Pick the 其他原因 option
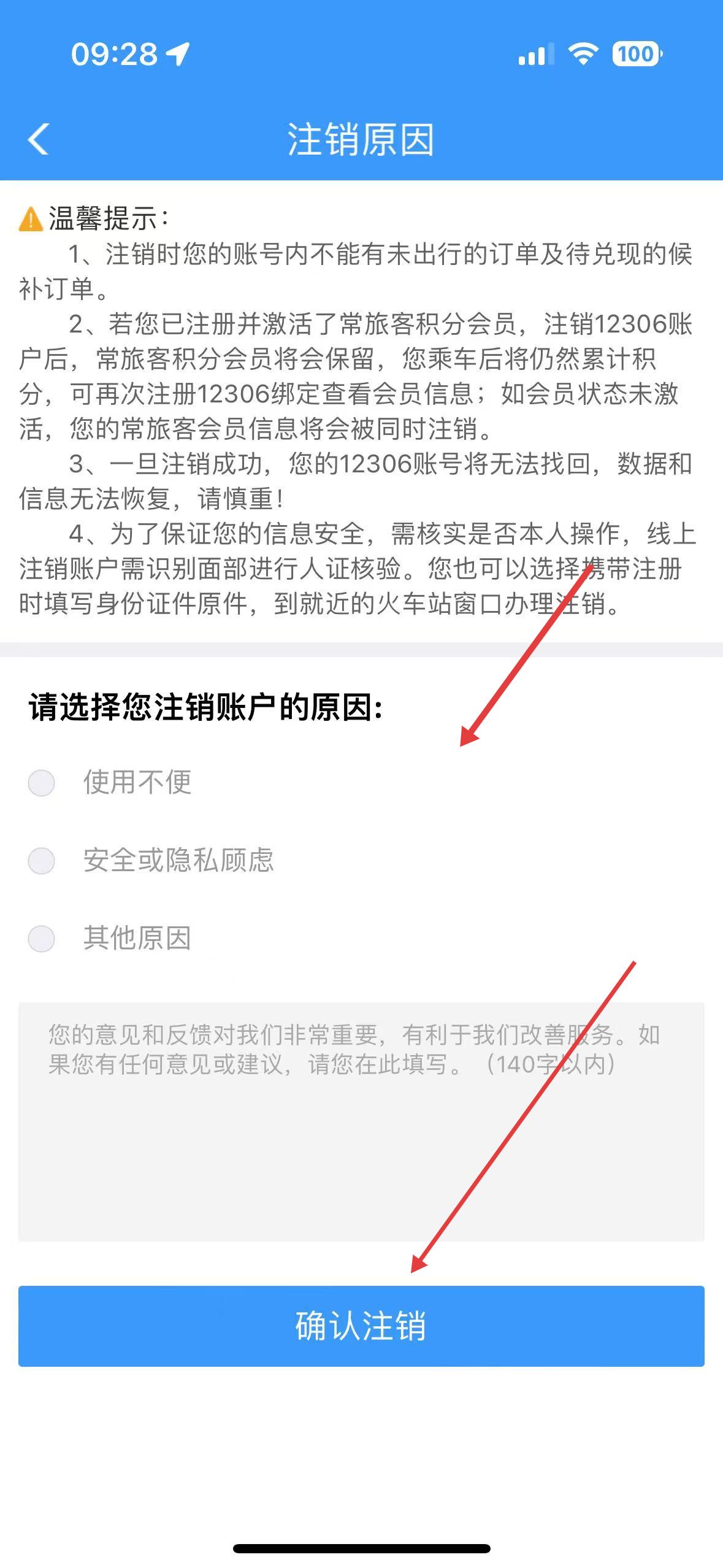 (x=42, y=938)
